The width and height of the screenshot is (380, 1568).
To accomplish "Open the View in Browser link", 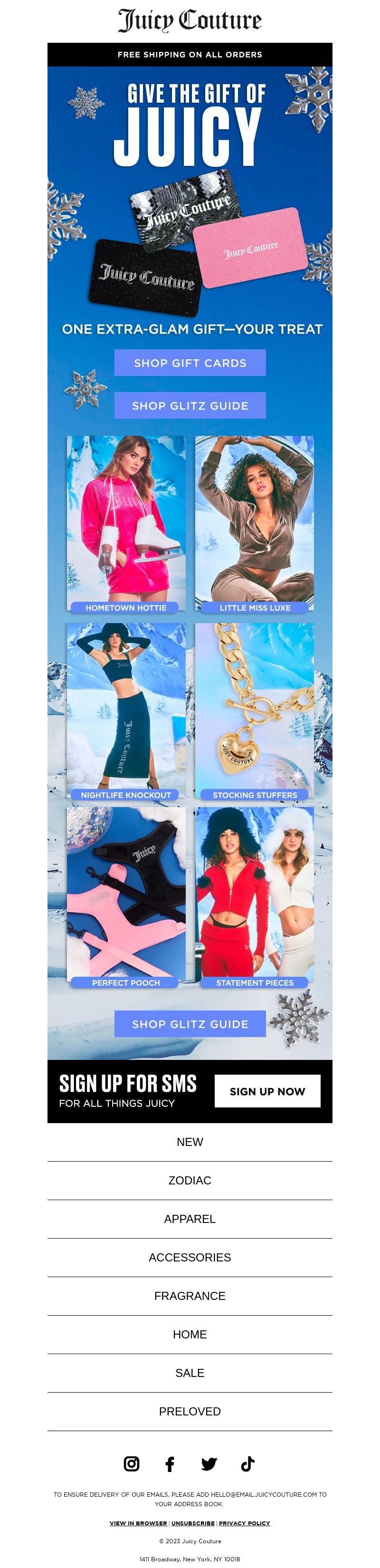I will [x=138, y=1523].
